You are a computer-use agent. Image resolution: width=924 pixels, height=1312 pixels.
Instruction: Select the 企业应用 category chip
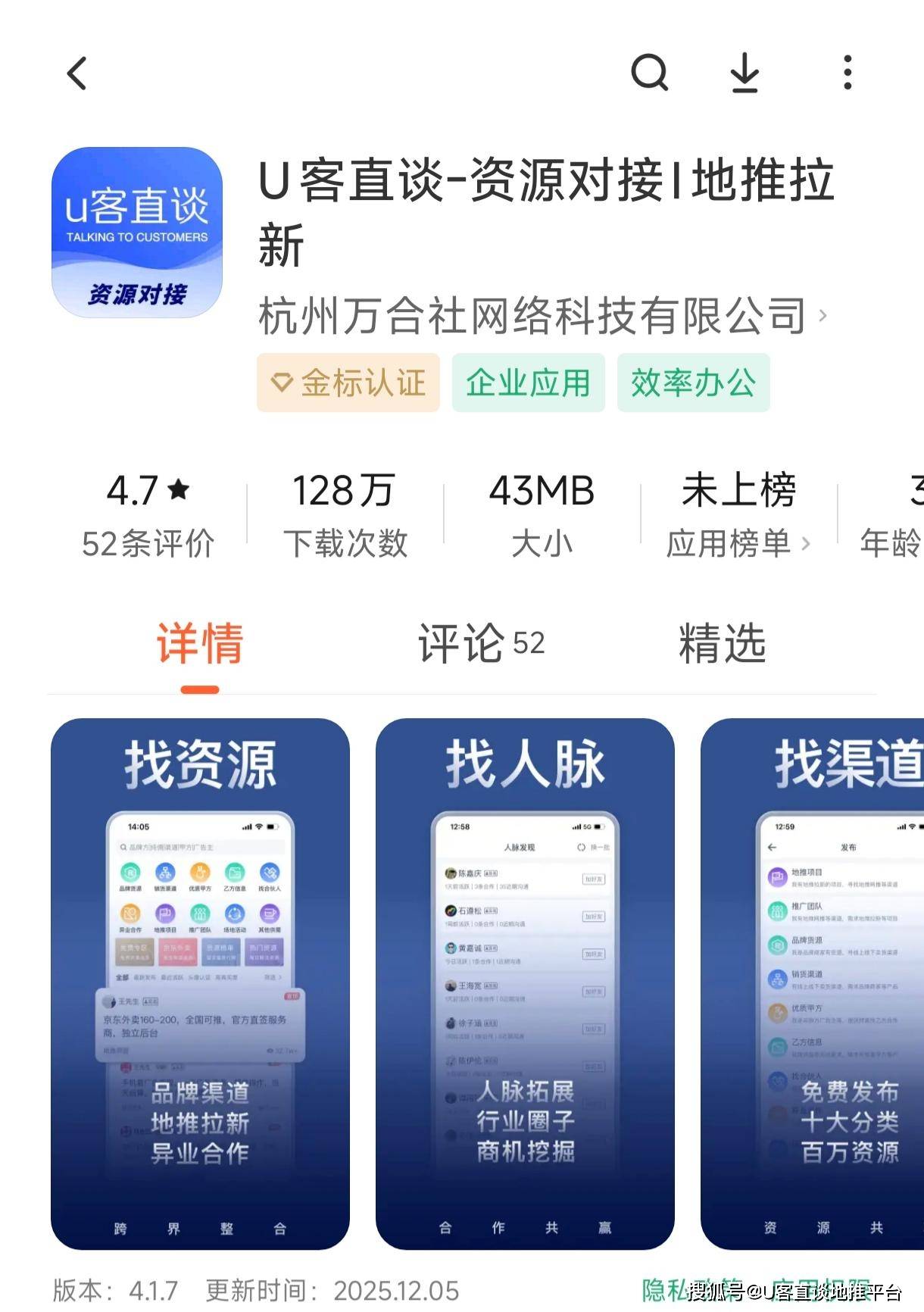528,383
